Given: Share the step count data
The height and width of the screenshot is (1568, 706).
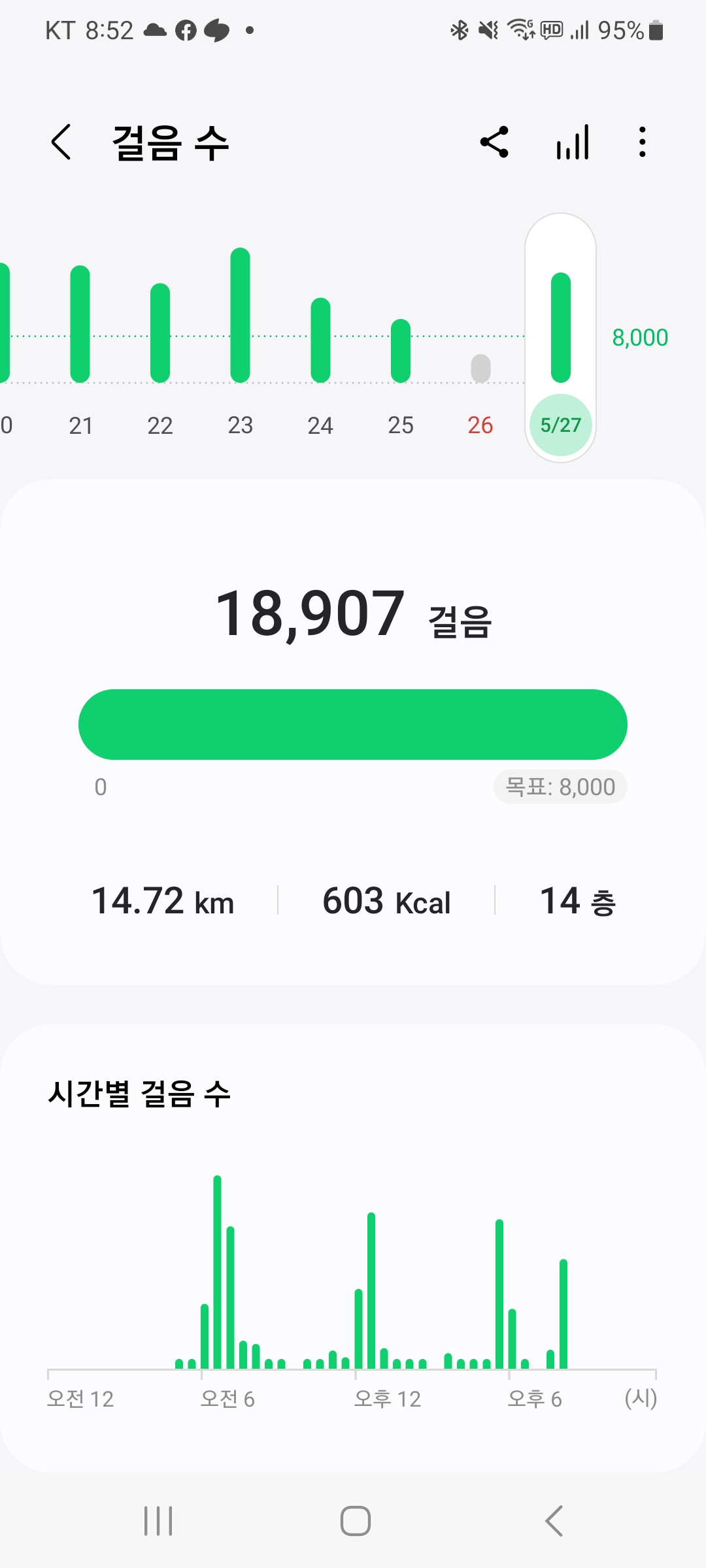Looking at the screenshot, I should tap(494, 142).
